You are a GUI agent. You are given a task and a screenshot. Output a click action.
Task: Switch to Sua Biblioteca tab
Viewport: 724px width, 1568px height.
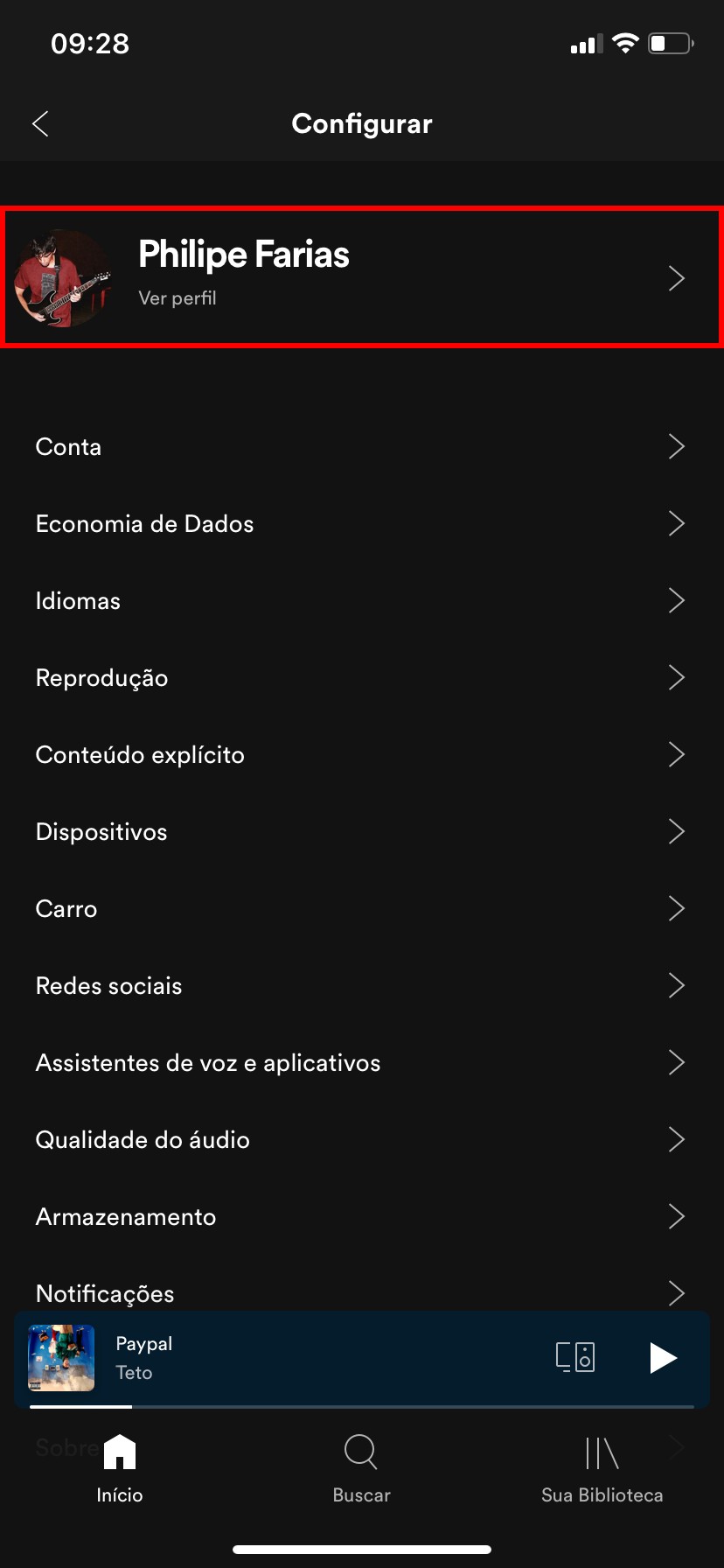(x=602, y=1468)
